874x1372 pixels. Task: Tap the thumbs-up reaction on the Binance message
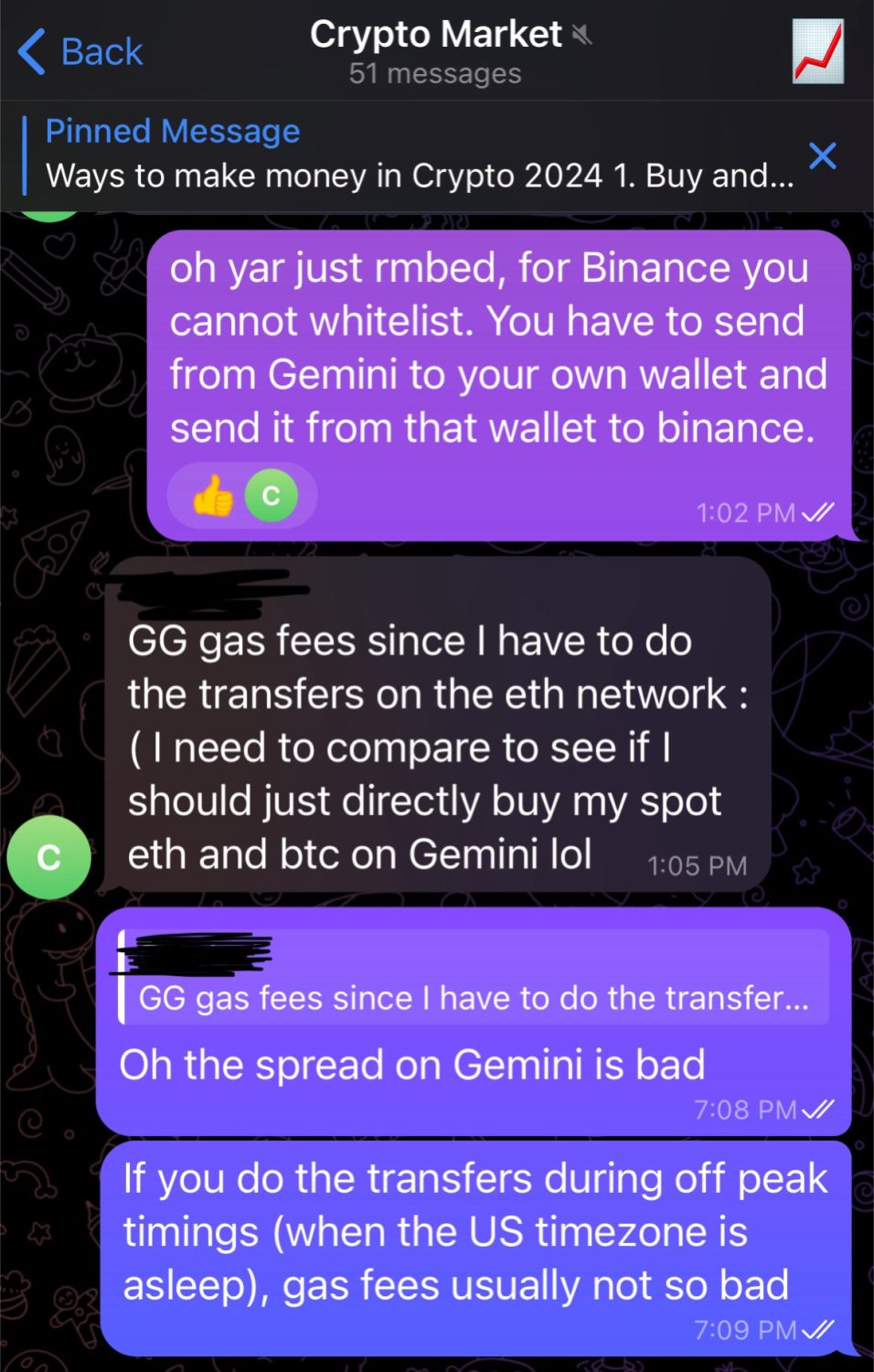pyautogui.click(x=213, y=496)
